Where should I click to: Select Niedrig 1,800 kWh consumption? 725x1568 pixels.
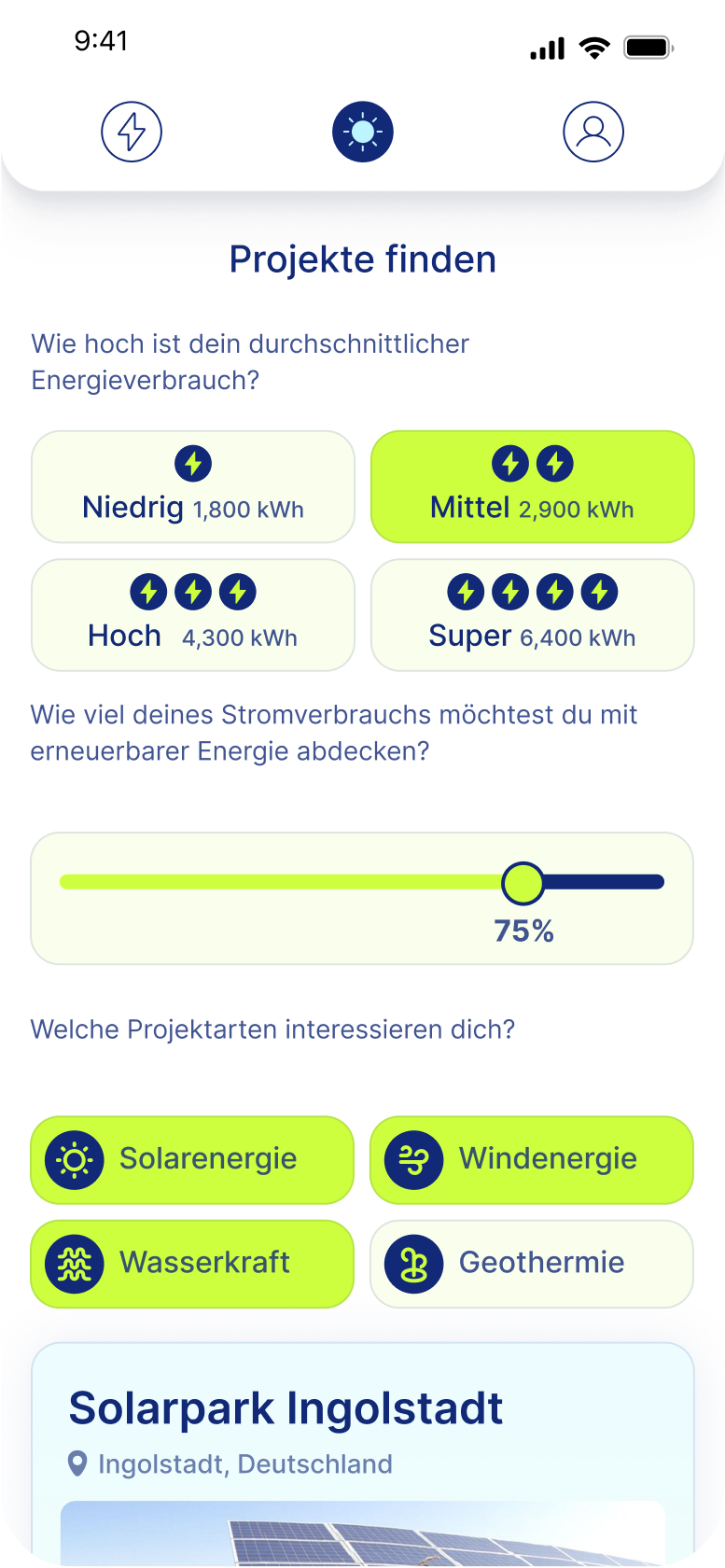pos(193,486)
